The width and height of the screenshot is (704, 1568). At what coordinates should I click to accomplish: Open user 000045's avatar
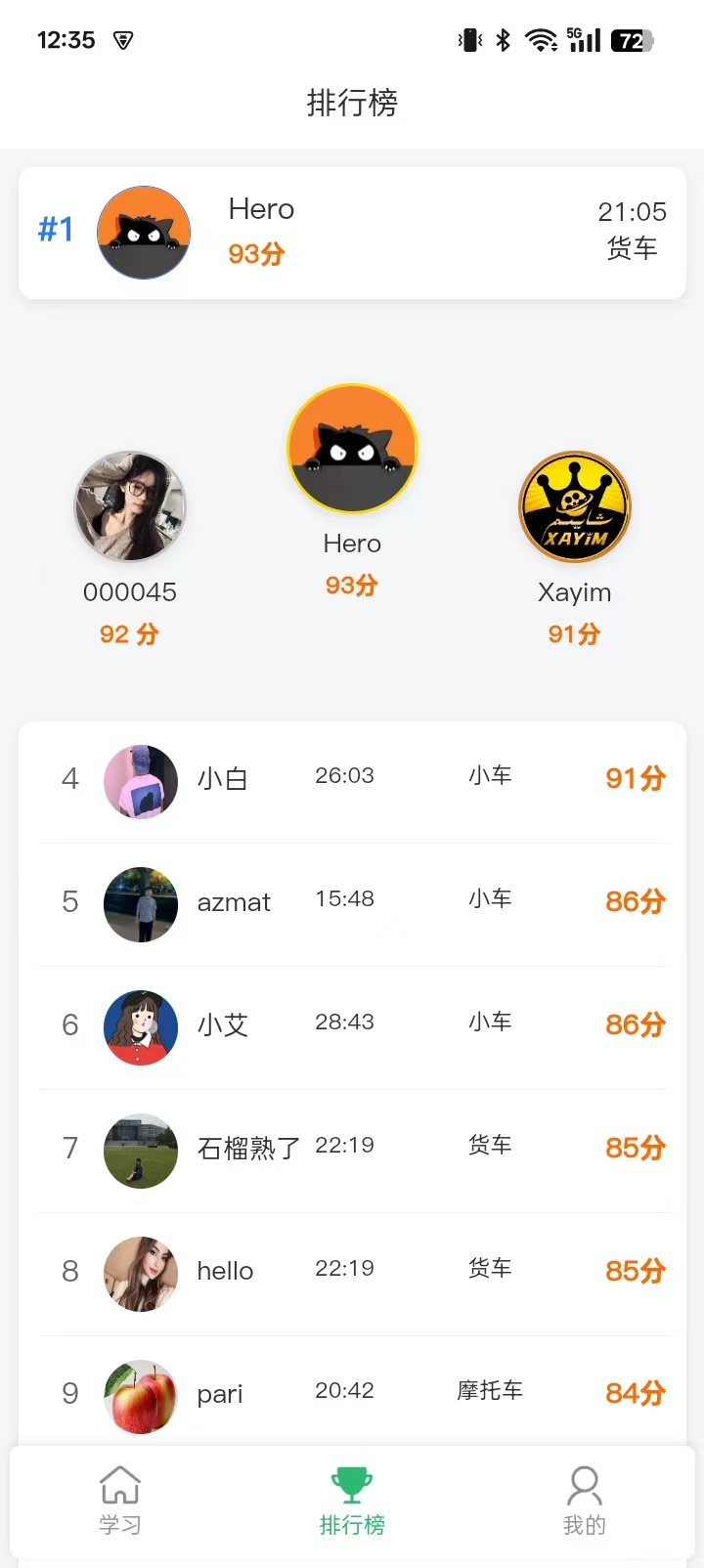[130, 506]
